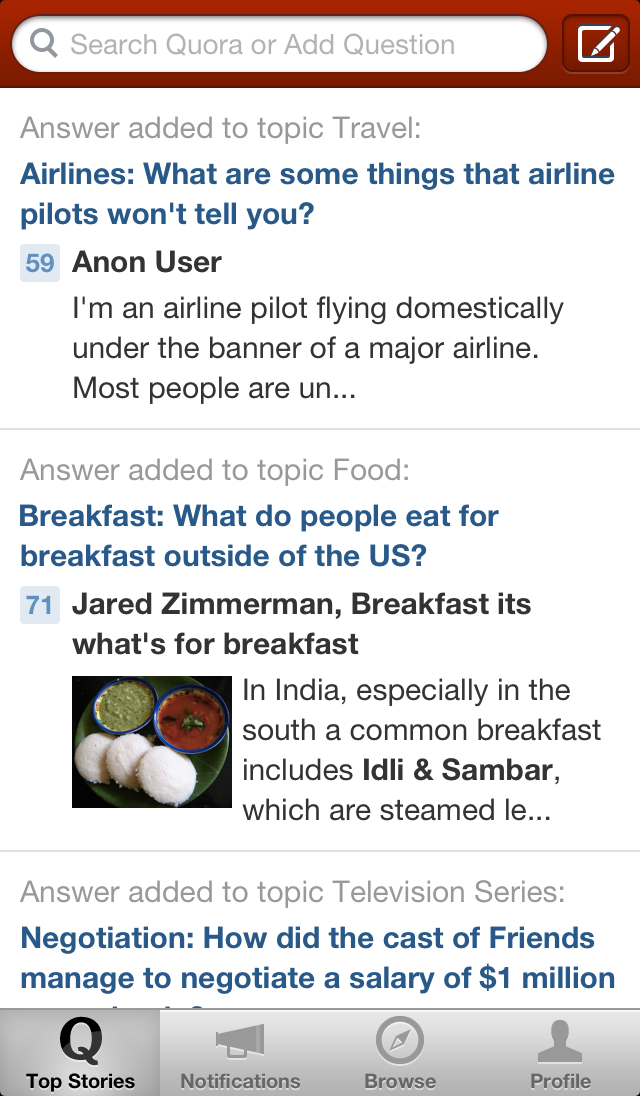This screenshot has width=640, height=1096.
Task: Tap the Search Quora or Add Question field
Action: [280, 45]
